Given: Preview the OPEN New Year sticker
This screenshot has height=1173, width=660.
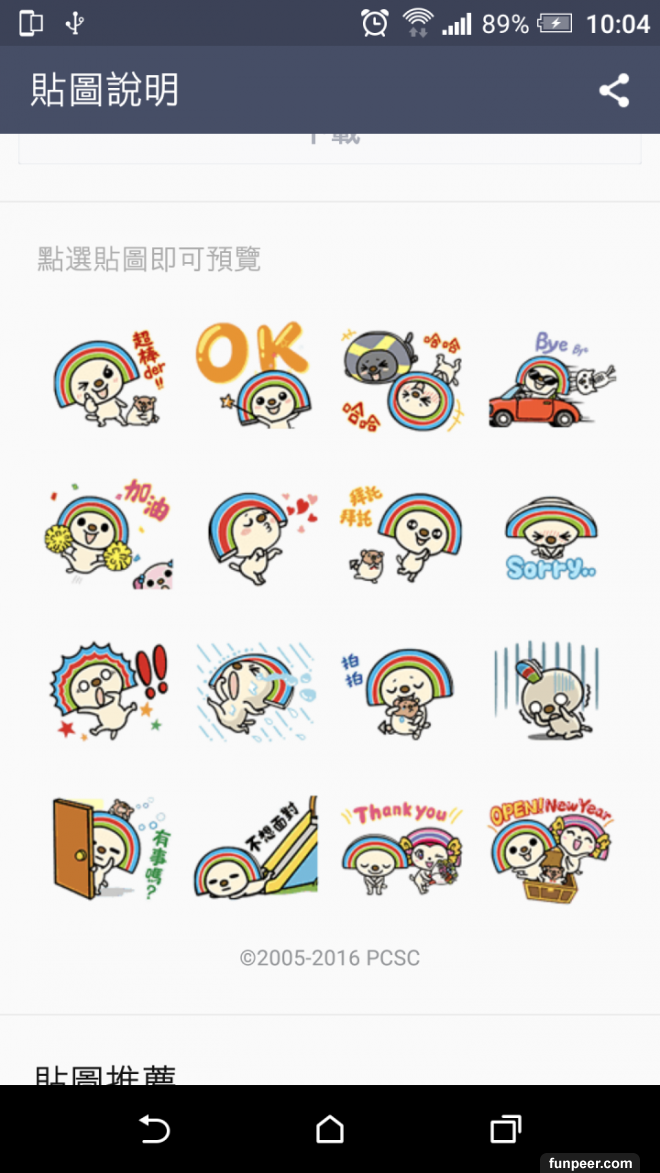Looking at the screenshot, I should click(x=549, y=846).
